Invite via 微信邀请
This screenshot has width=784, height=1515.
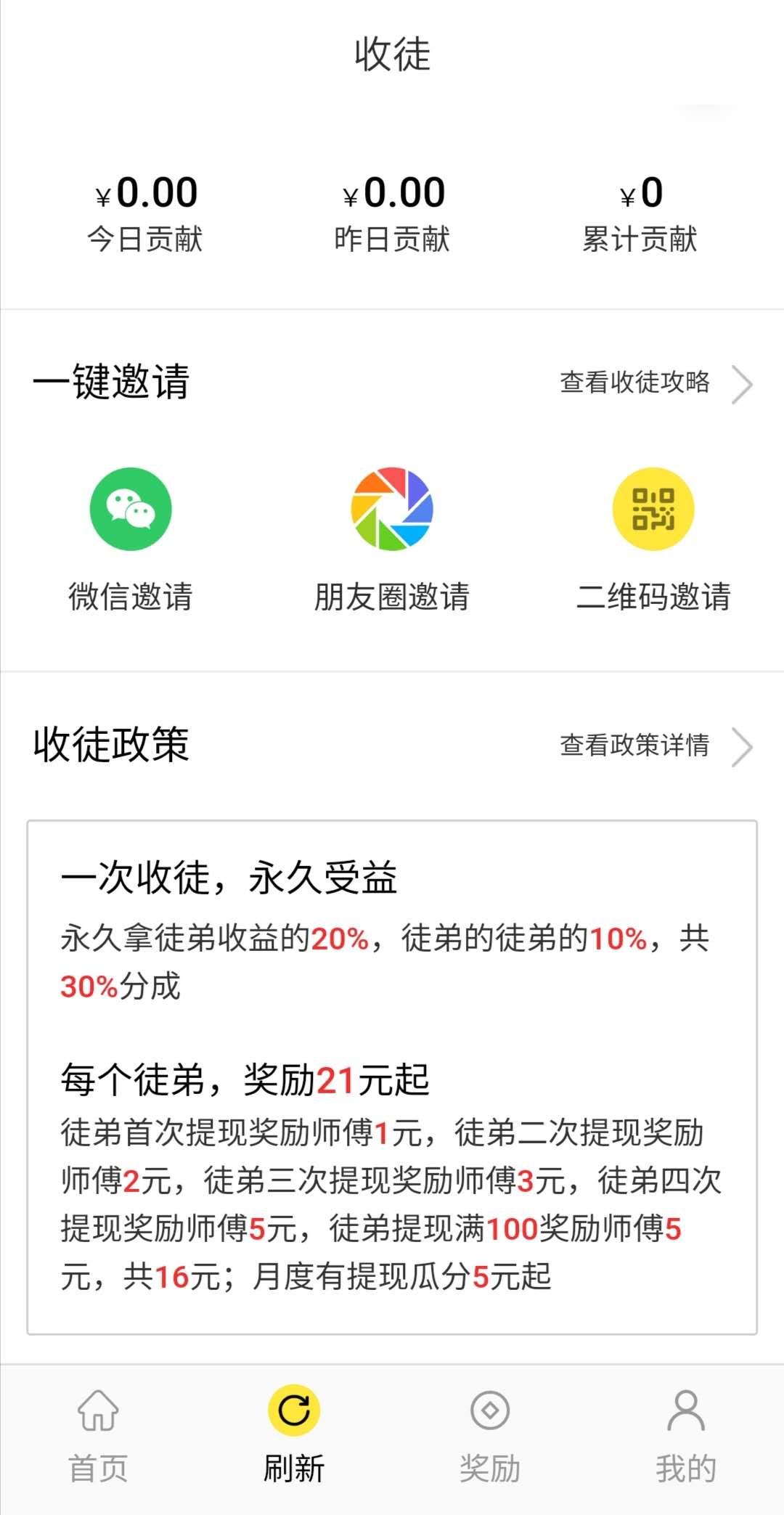click(131, 540)
